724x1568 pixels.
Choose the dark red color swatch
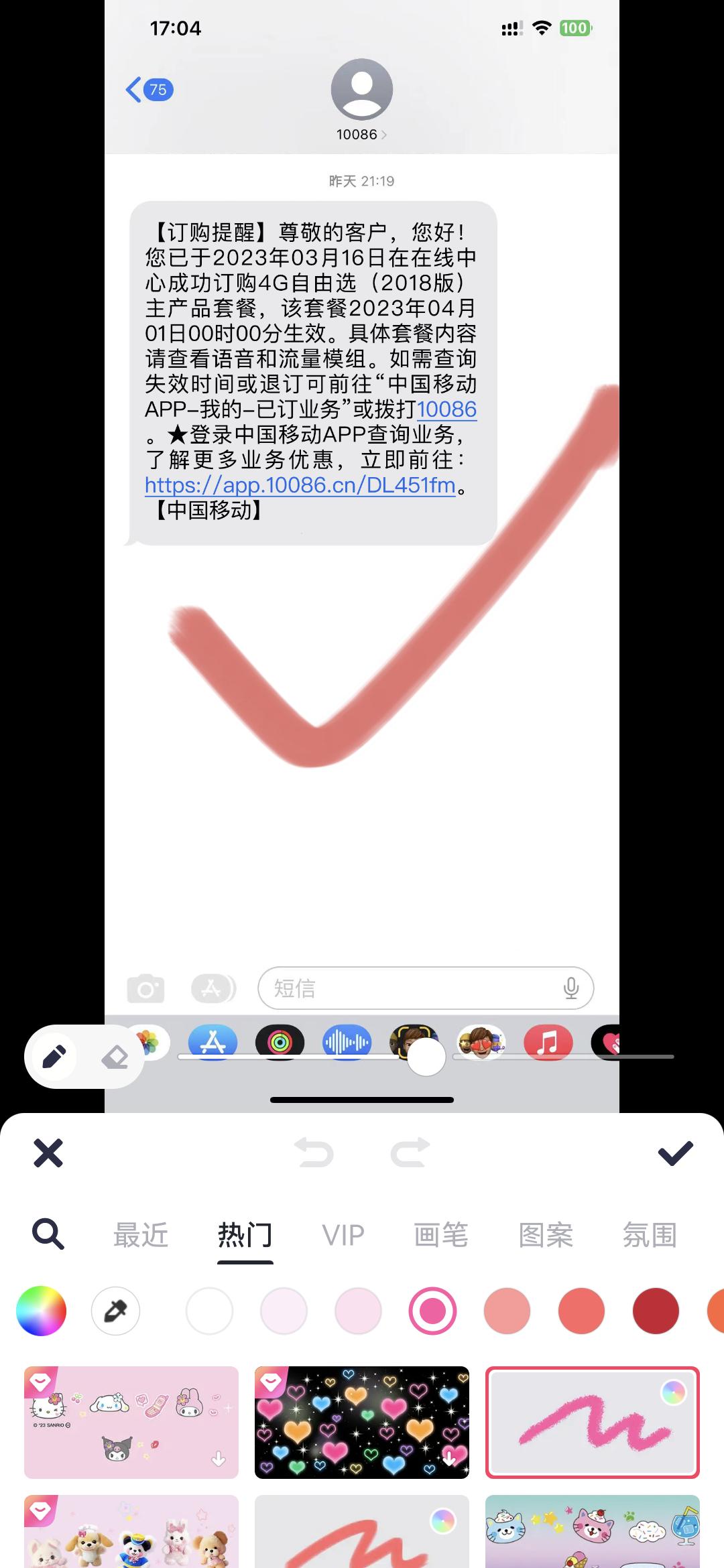656,1311
